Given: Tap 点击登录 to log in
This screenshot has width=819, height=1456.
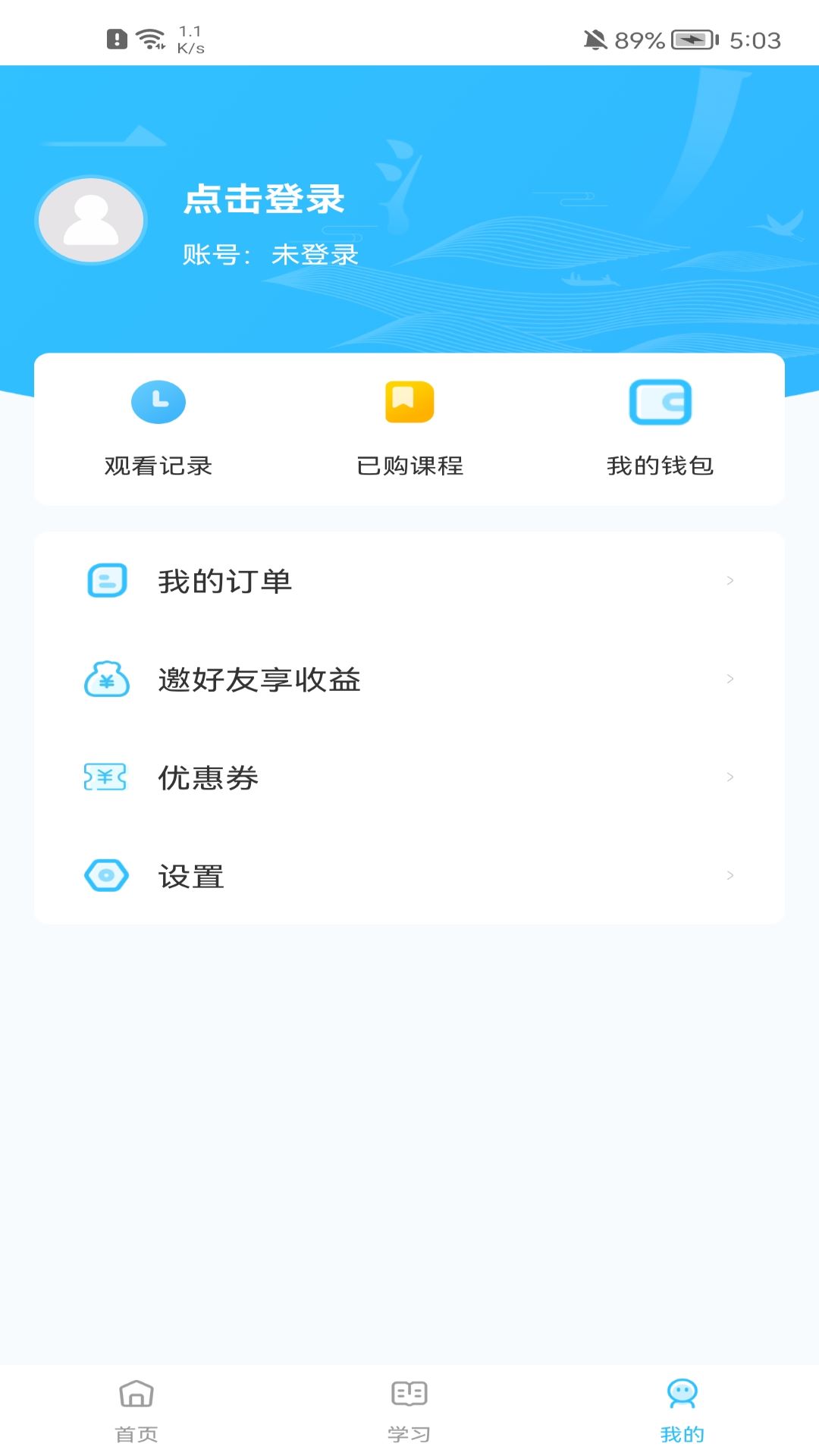Looking at the screenshot, I should (x=265, y=201).
